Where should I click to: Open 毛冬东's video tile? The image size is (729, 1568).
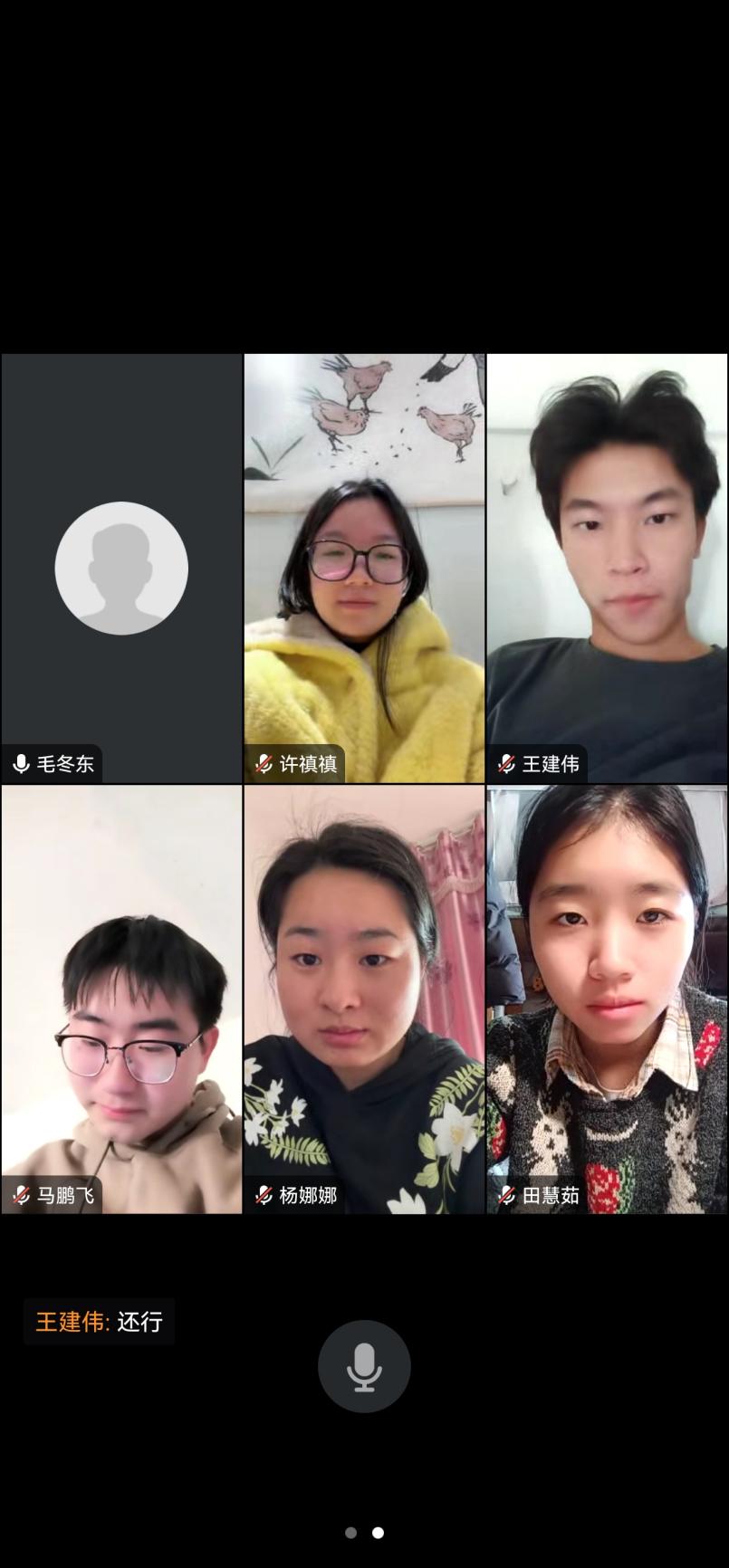[121, 568]
